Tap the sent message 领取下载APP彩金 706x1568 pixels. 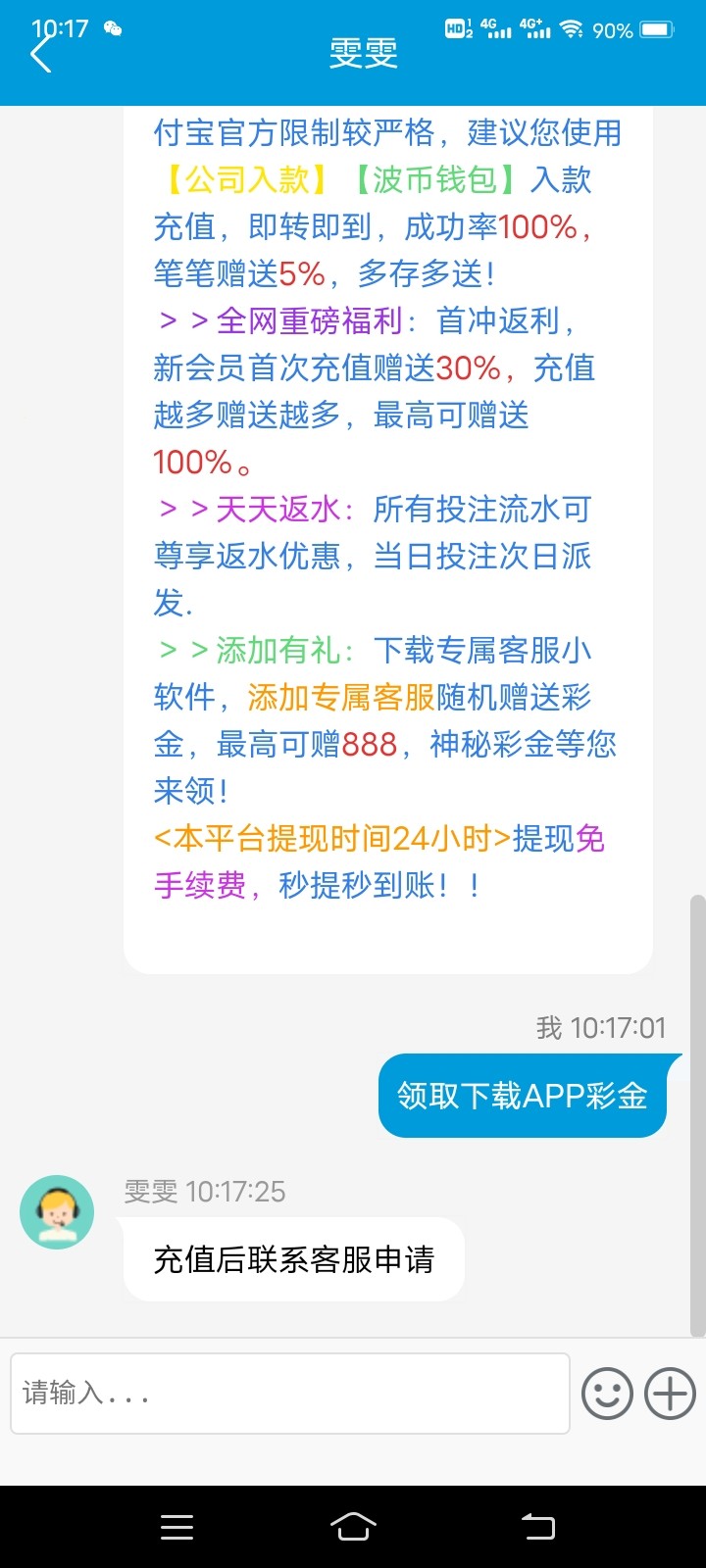pos(523,1096)
